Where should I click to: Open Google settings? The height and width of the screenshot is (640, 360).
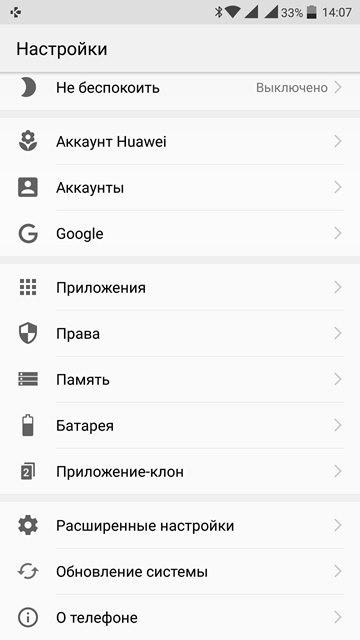click(x=180, y=233)
